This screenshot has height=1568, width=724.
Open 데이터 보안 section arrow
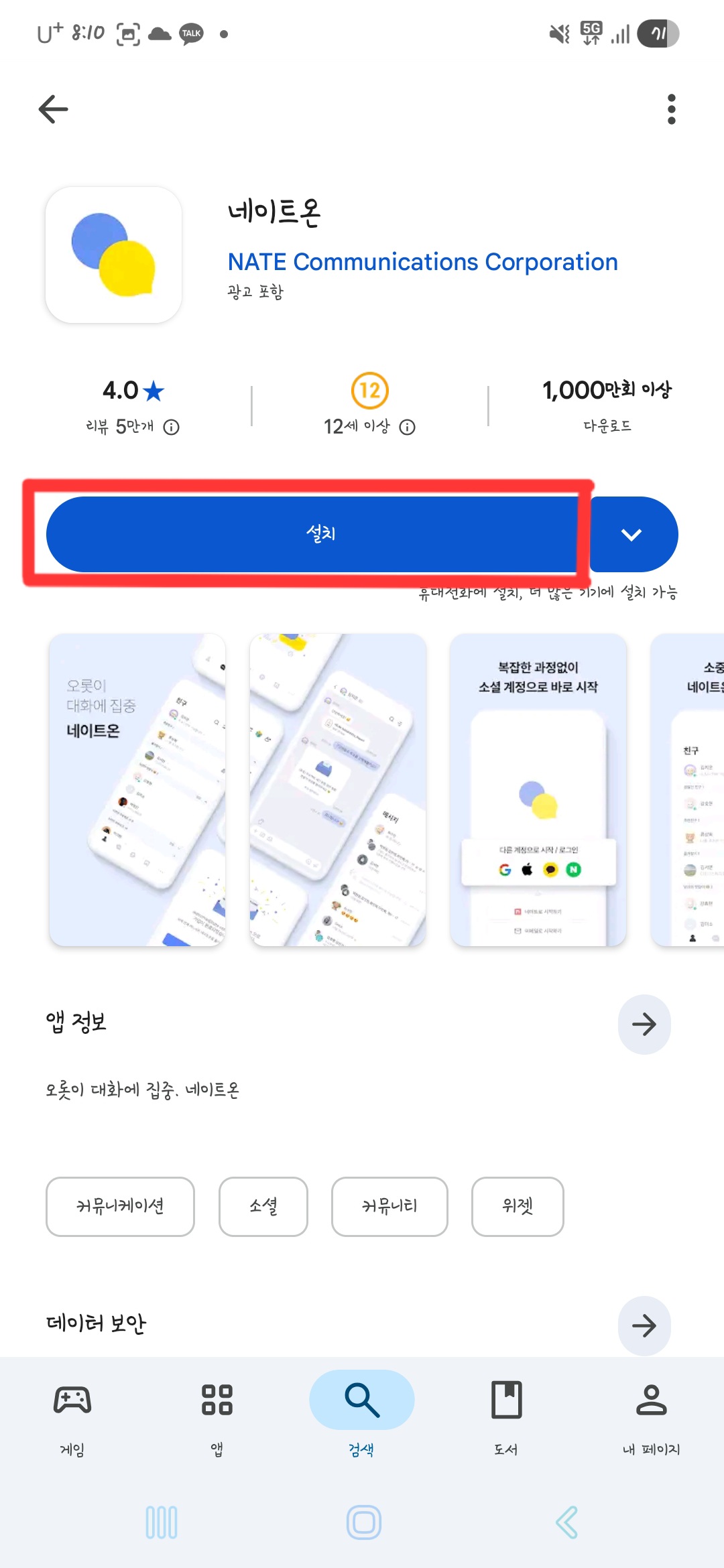pos(644,1325)
